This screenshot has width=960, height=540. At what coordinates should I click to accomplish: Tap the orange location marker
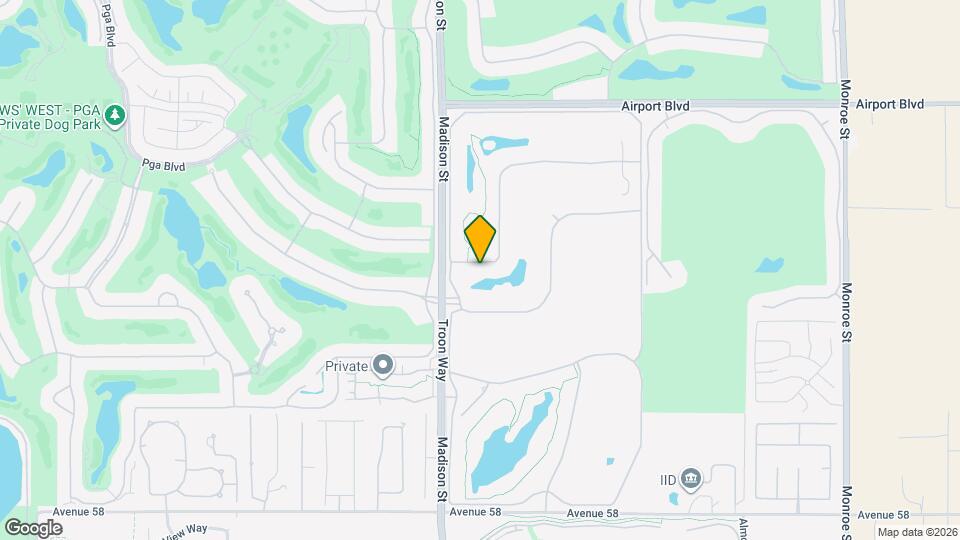click(x=480, y=239)
